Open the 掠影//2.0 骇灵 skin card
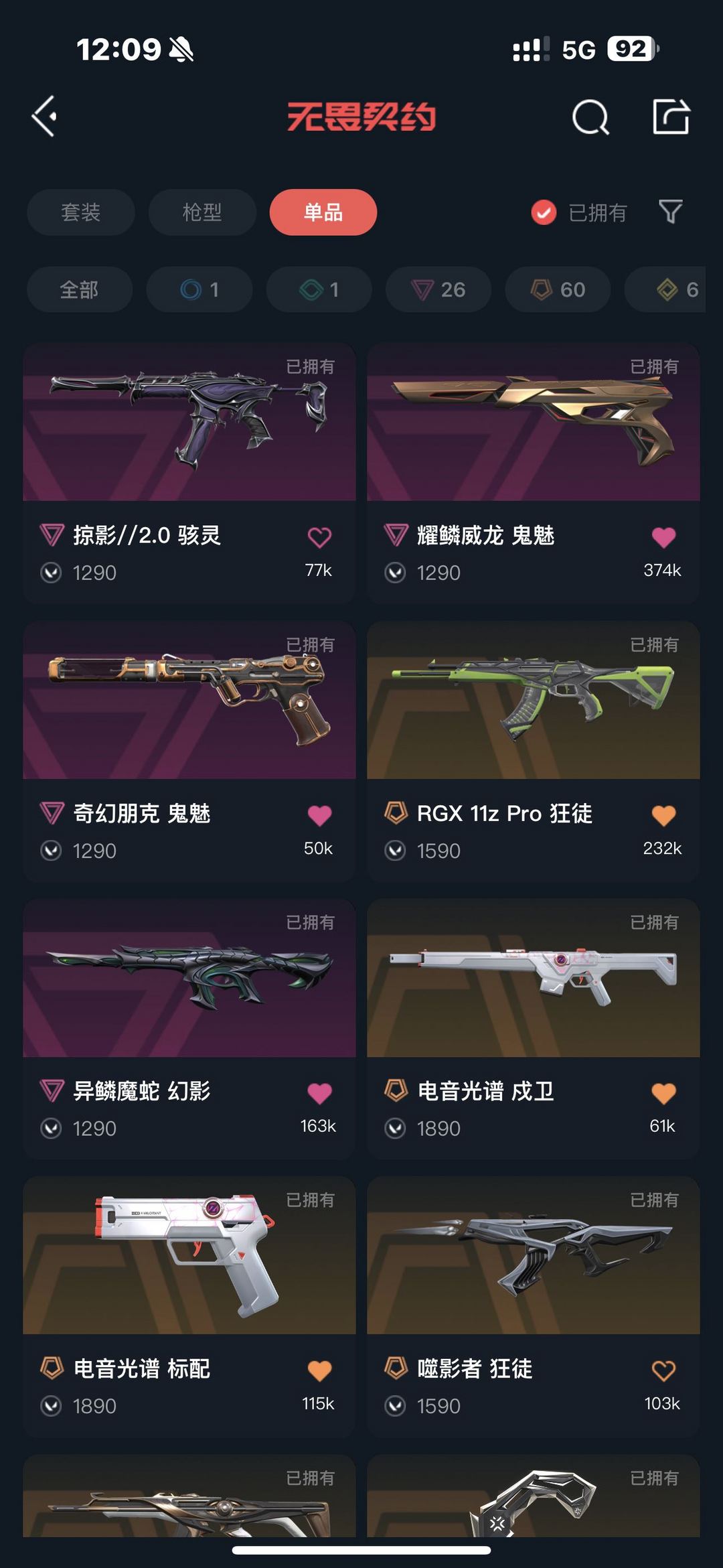This screenshot has width=723, height=1568. (x=189, y=473)
